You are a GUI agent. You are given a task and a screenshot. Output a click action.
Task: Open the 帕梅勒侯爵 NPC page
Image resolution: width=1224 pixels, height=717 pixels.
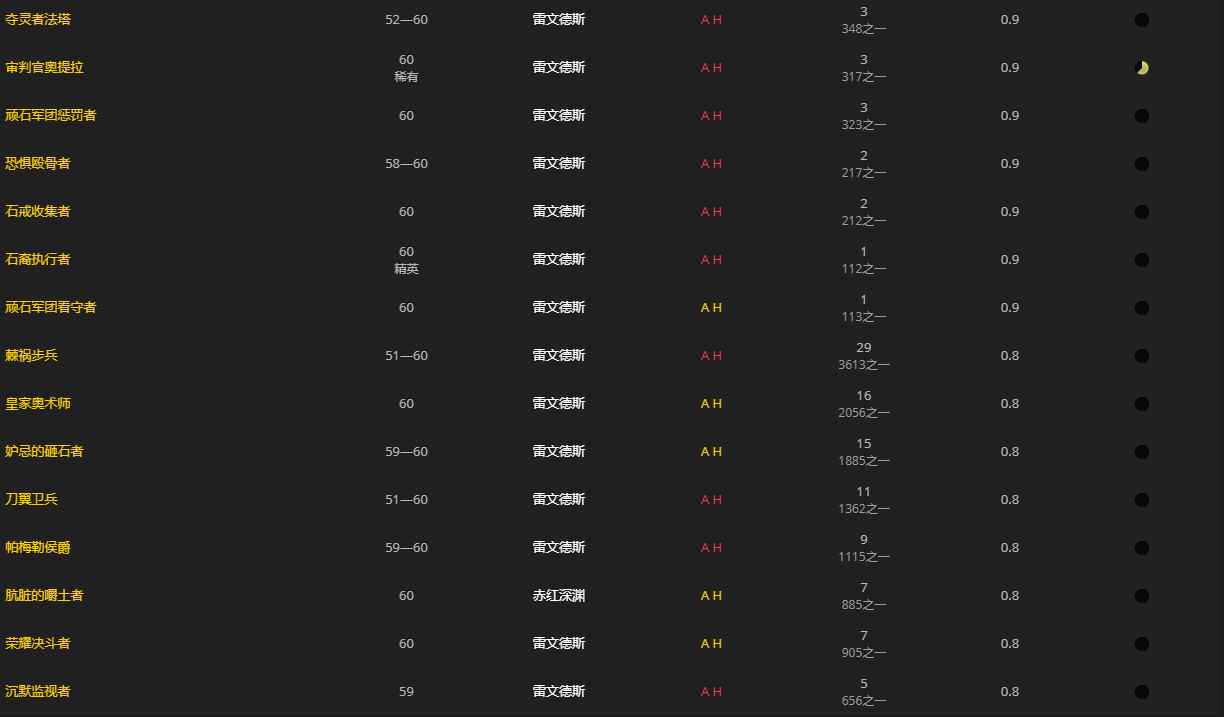pos(38,548)
